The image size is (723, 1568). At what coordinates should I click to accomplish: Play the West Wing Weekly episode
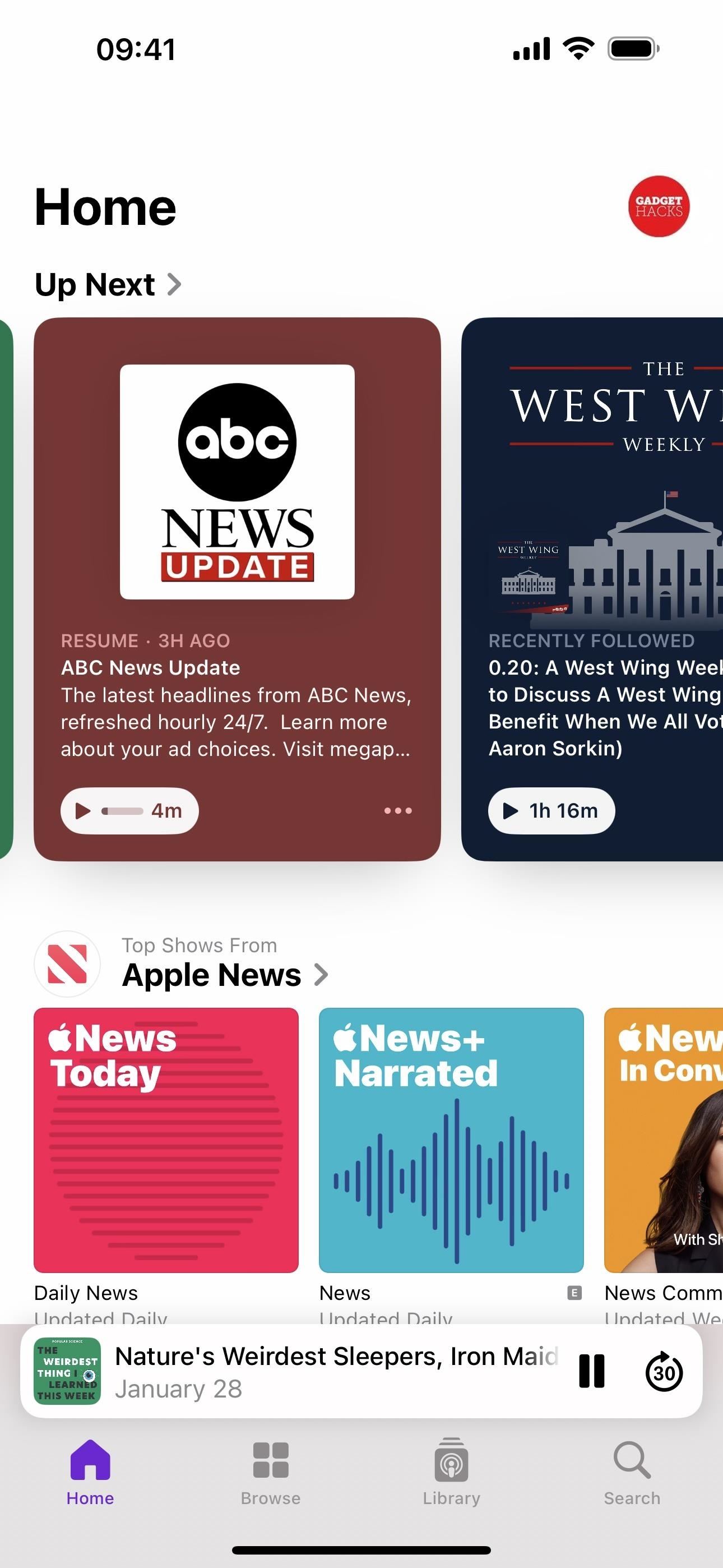pos(551,811)
